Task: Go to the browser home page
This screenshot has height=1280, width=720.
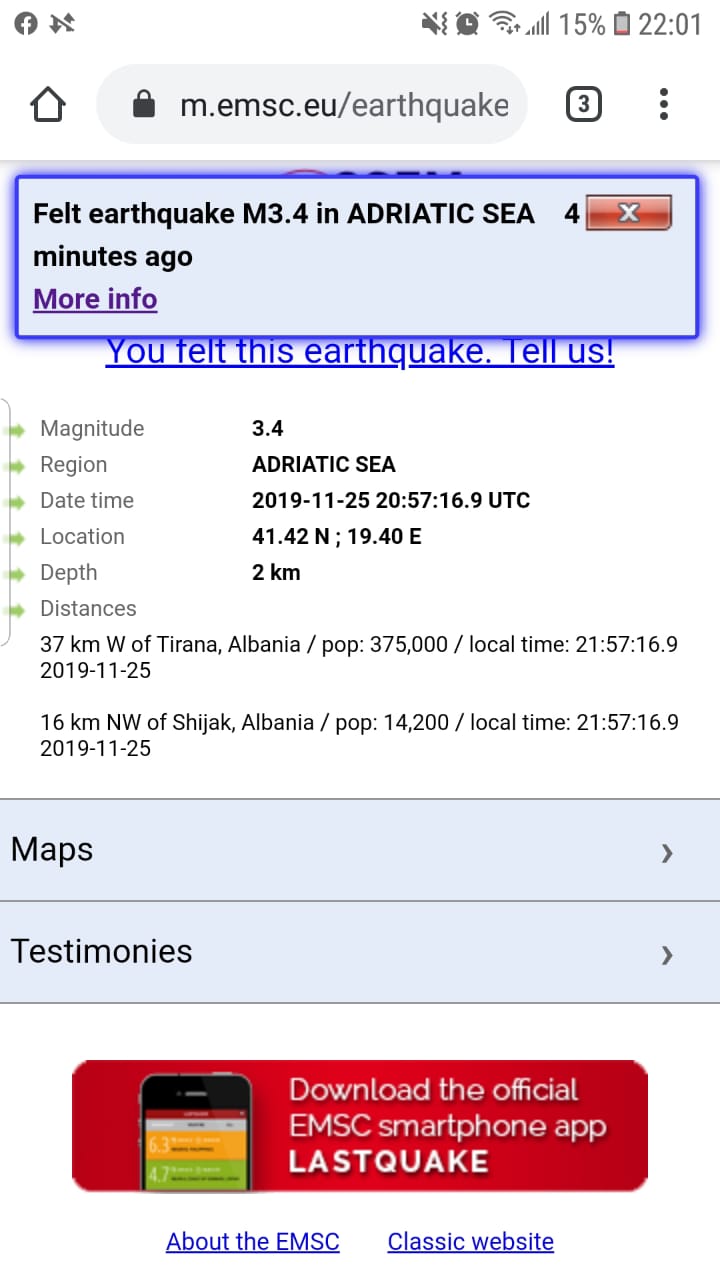Action: coord(48,104)
